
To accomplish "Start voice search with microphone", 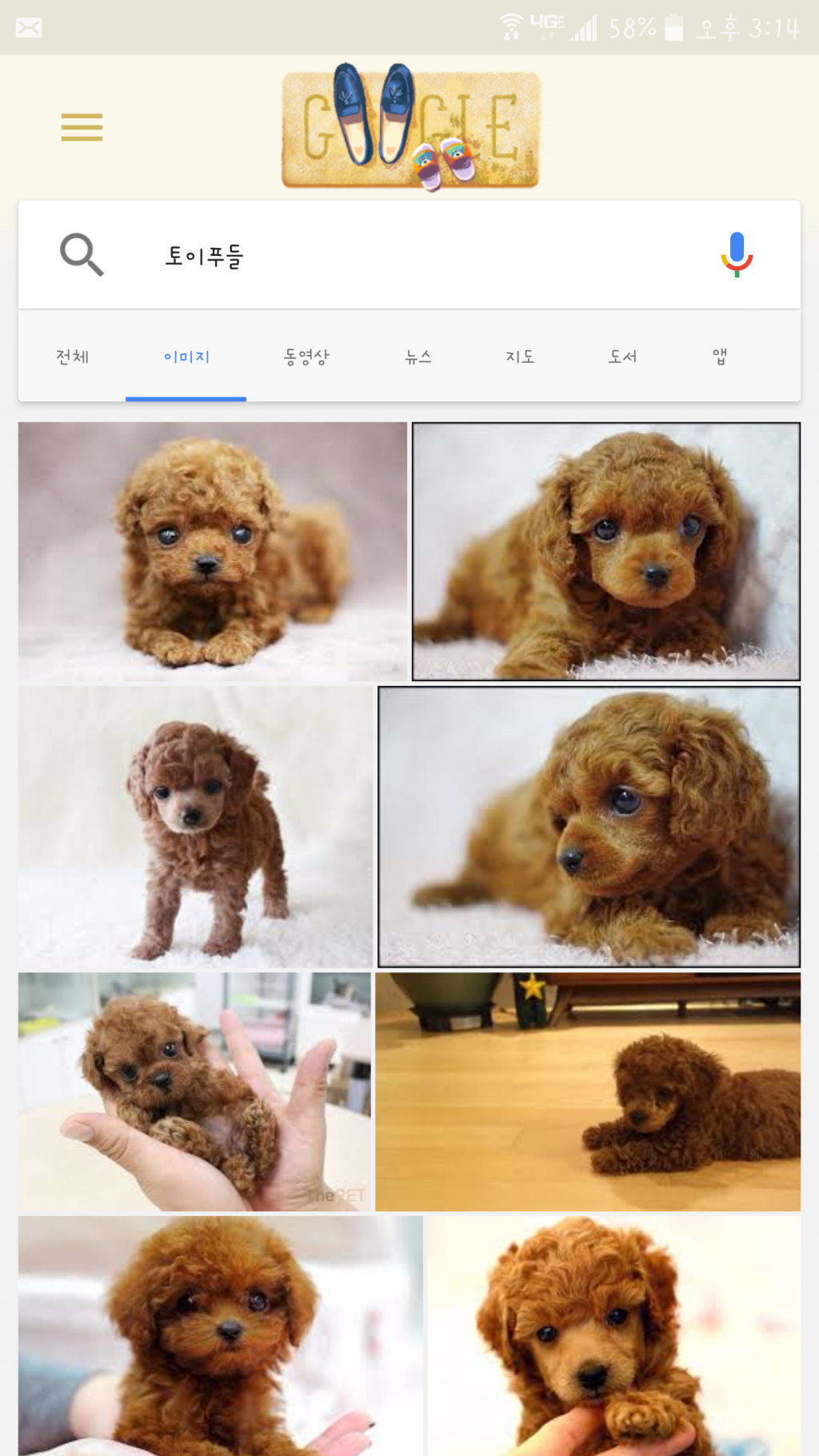I will point(737,254).
